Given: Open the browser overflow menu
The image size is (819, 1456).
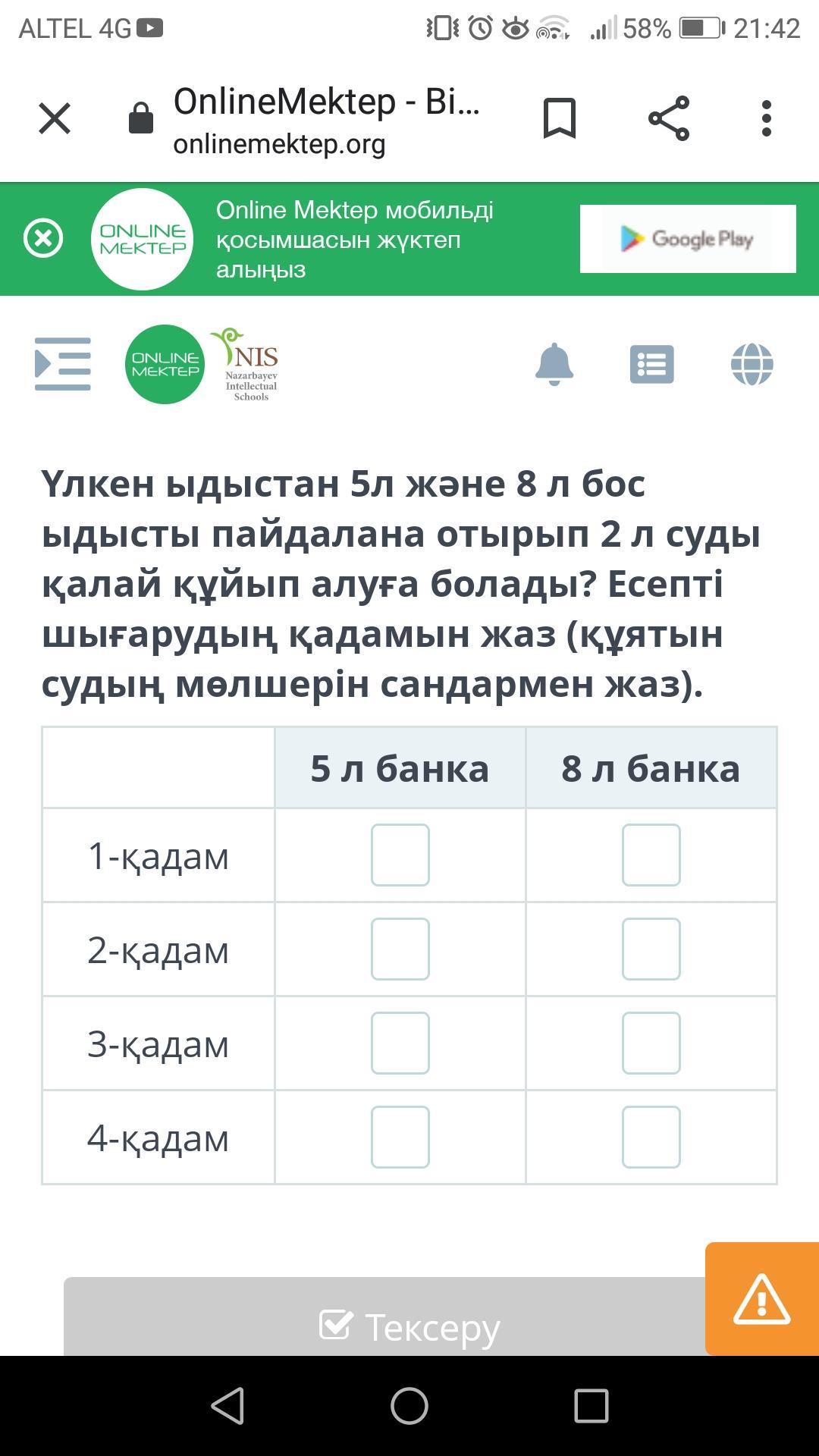Looking at the screenshot, I should (x=767, y=118).
